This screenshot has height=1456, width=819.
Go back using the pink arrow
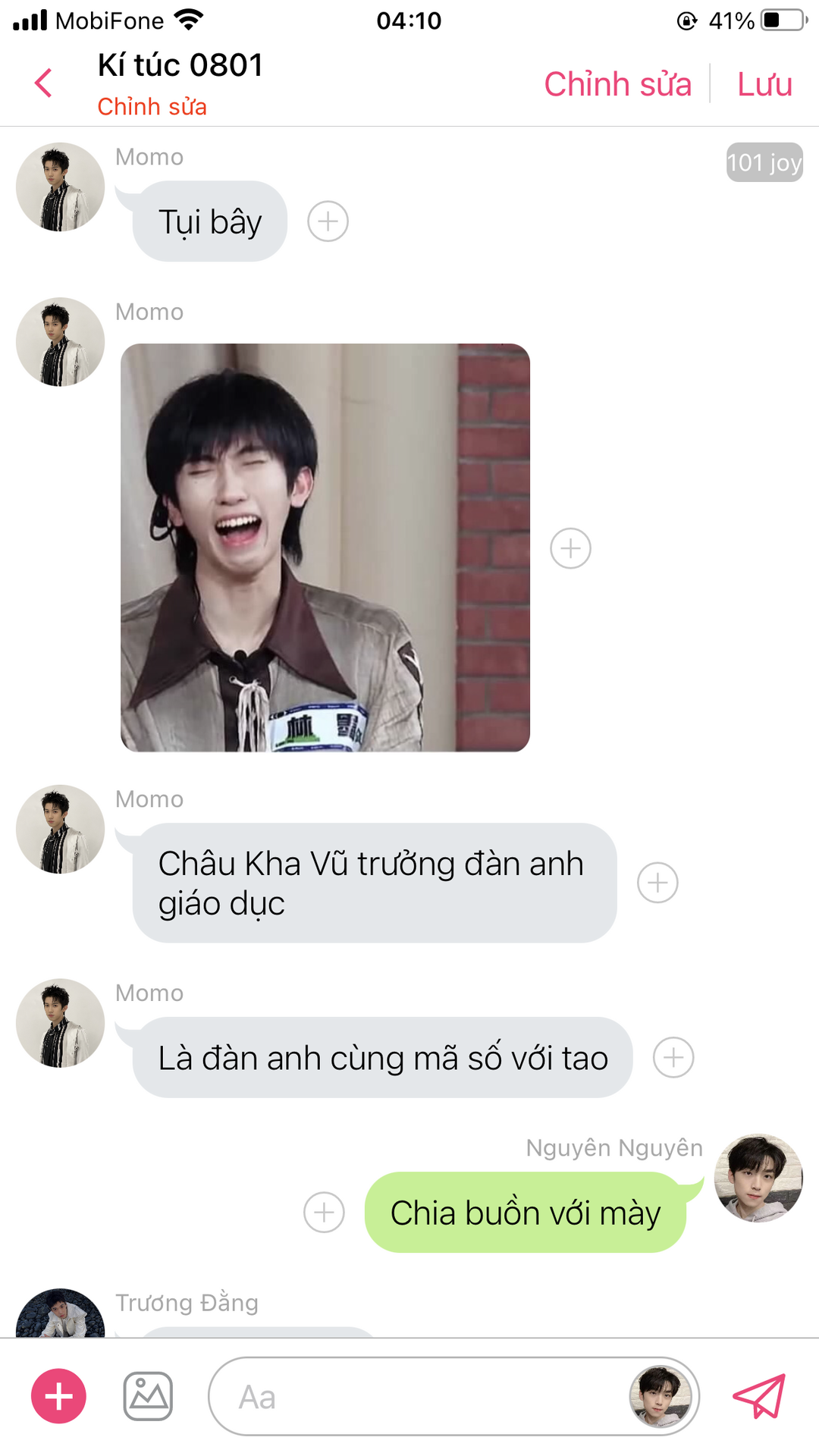coord(43,83)
